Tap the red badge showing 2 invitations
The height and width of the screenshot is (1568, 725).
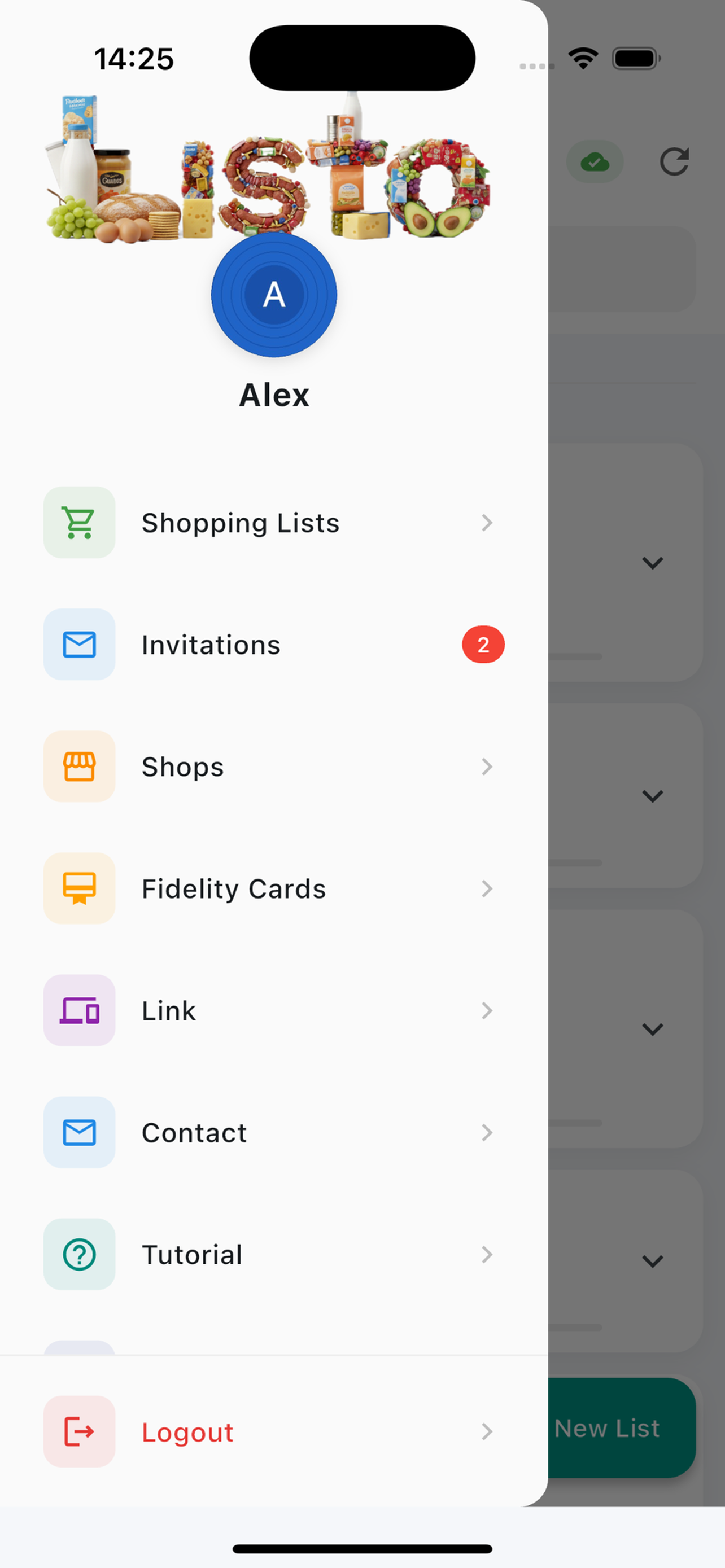[x=483, y=645]
